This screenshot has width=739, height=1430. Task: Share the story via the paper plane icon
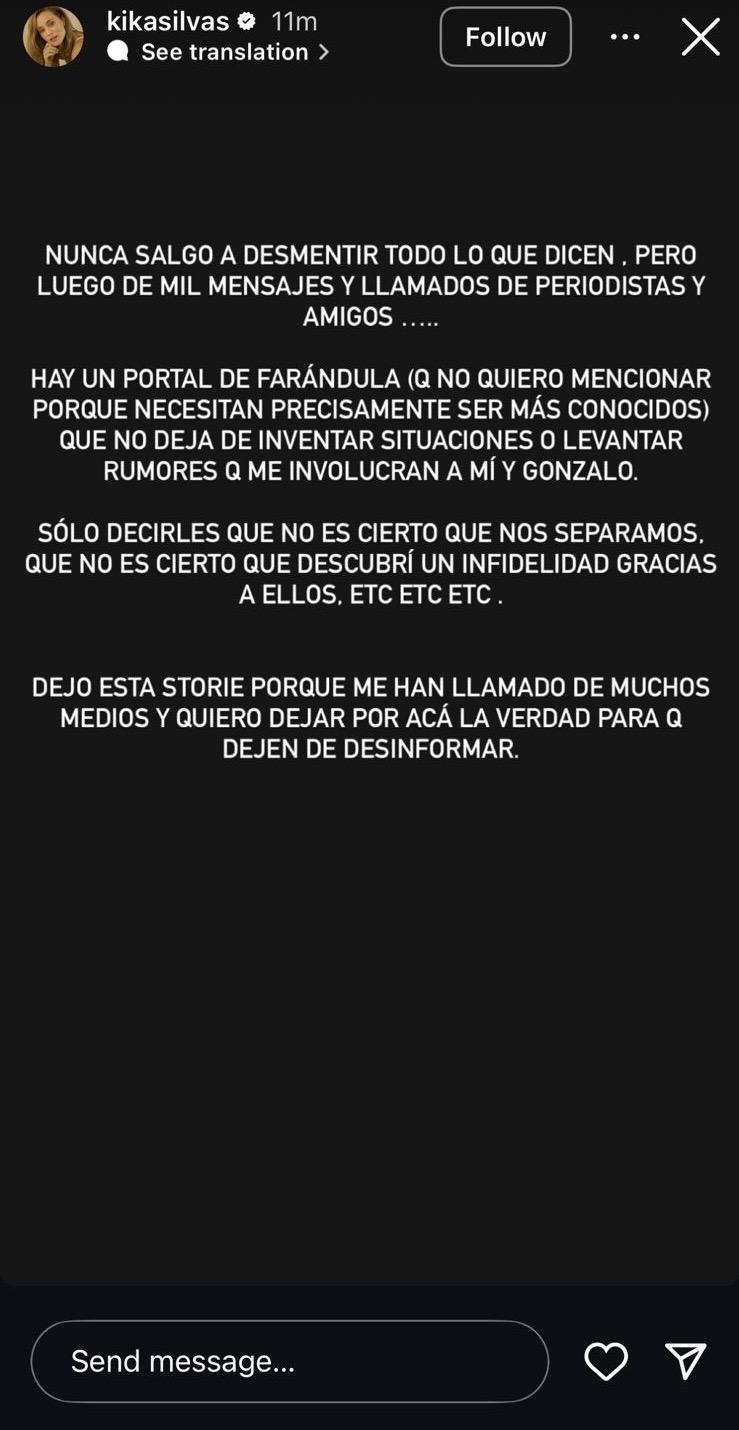click(x=687, y=1361)
